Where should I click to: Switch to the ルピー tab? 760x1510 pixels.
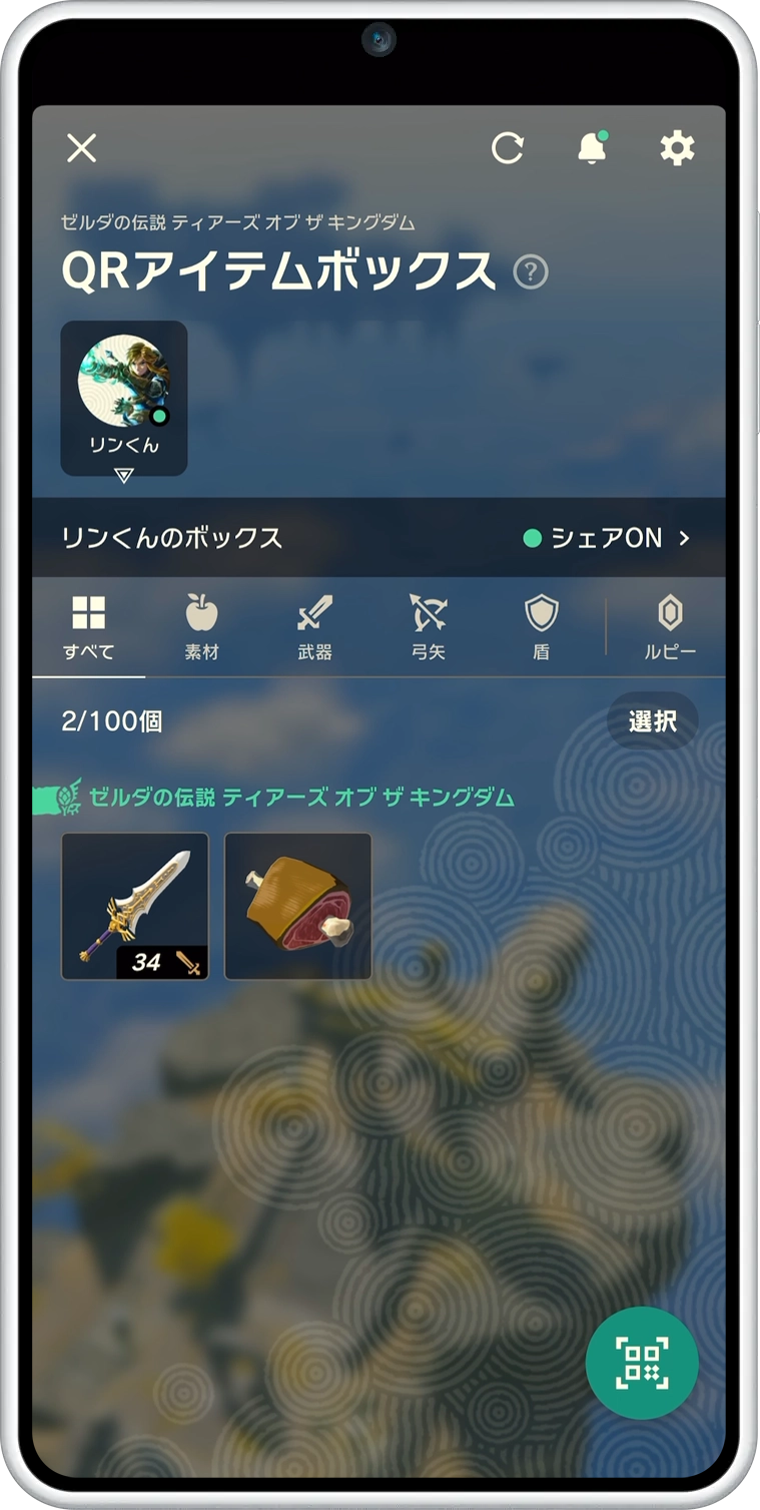click(x=669, y=628)
